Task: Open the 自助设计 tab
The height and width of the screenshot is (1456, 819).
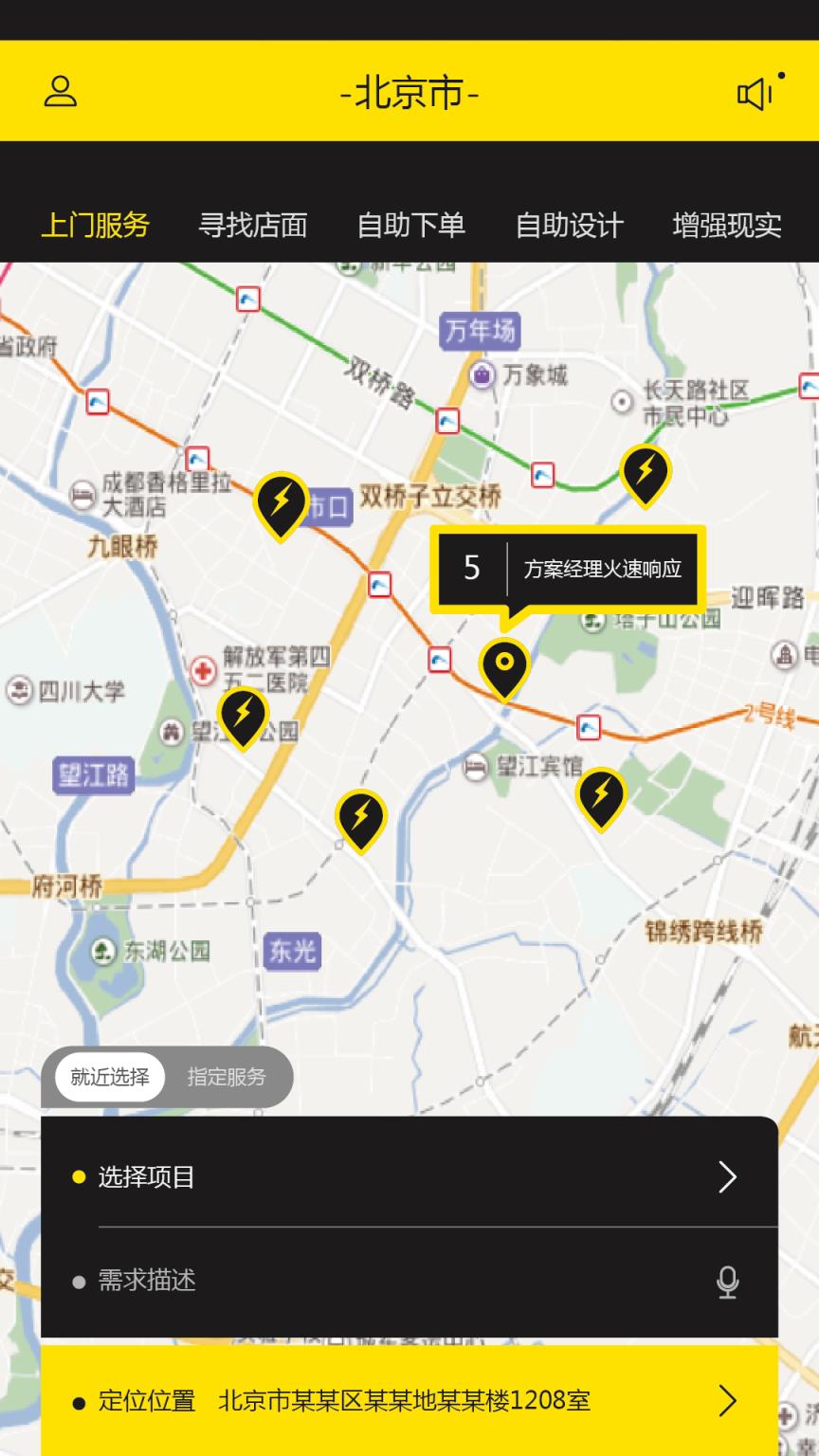Action: coord(569,226)
